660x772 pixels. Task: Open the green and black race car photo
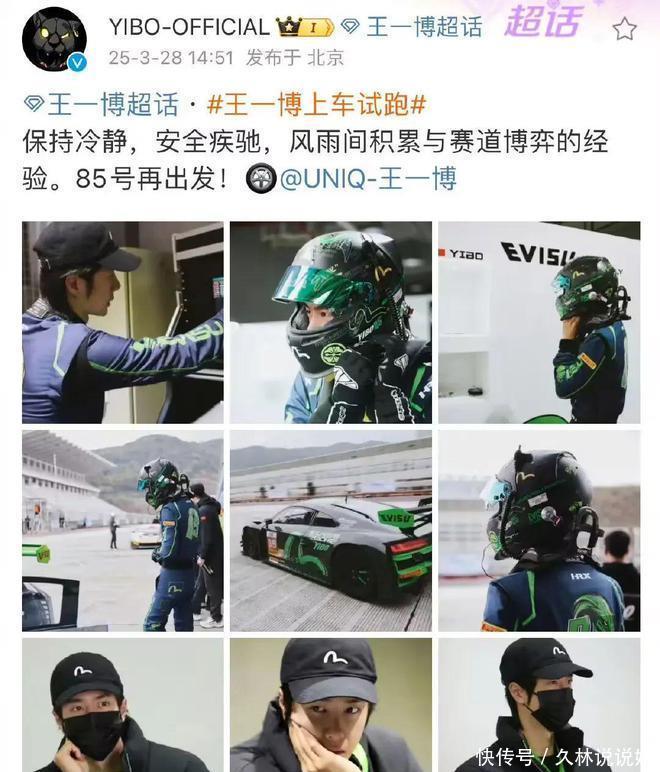[x=331, y=531]
